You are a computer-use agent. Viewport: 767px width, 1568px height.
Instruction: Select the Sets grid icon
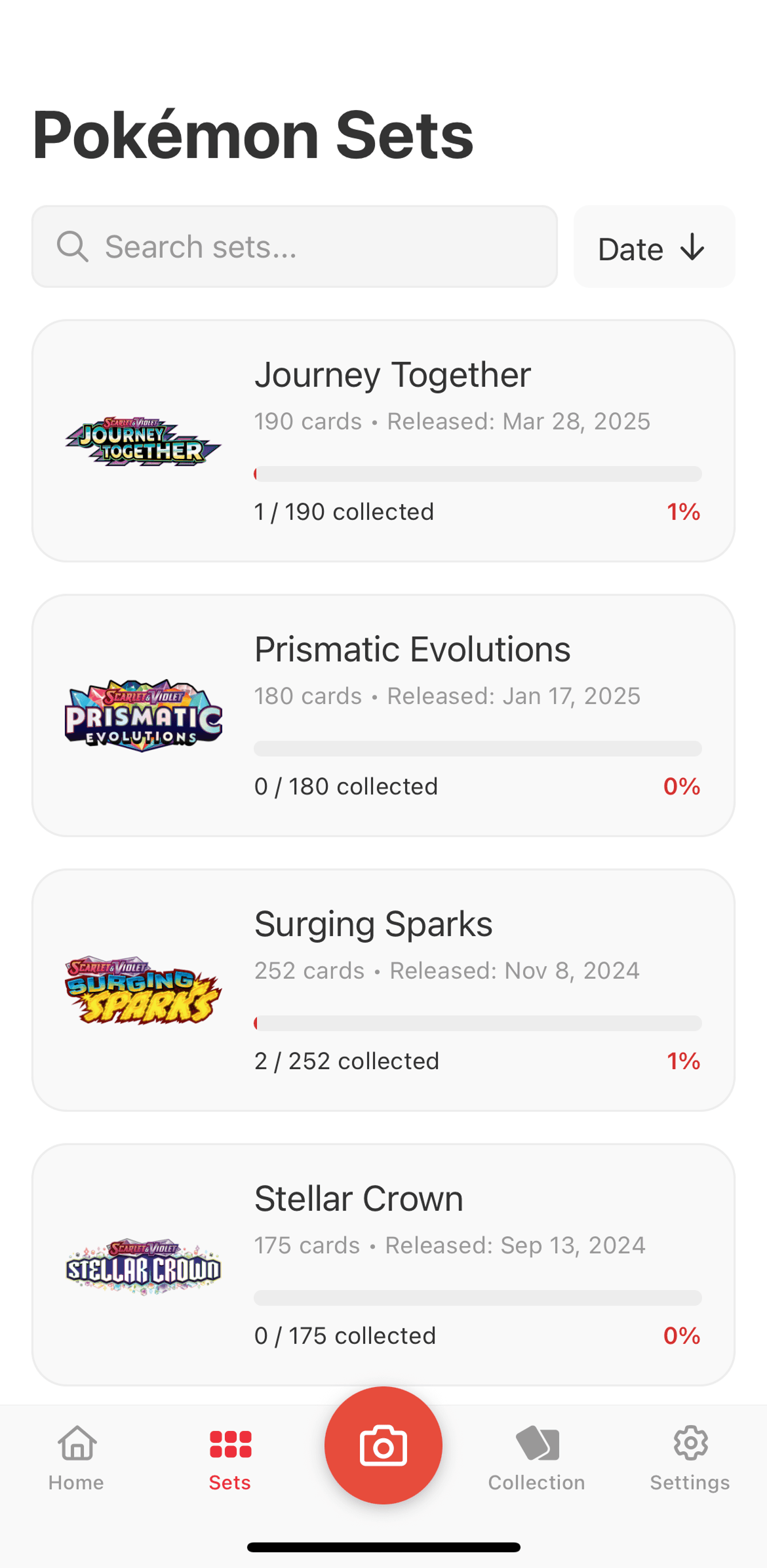(229, 1445)
